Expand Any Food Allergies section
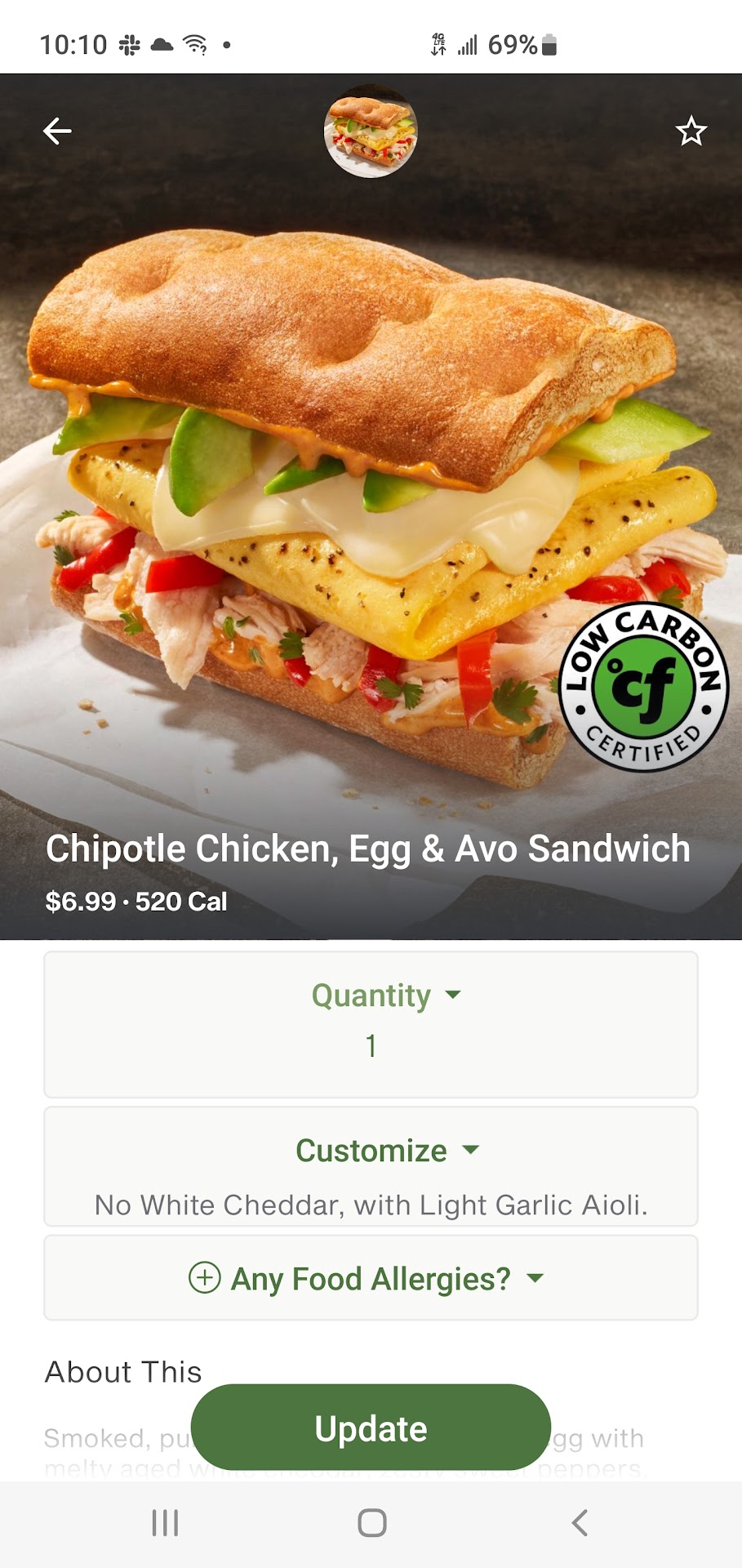The image size is (742, 1568). (x=371, y=1278)
